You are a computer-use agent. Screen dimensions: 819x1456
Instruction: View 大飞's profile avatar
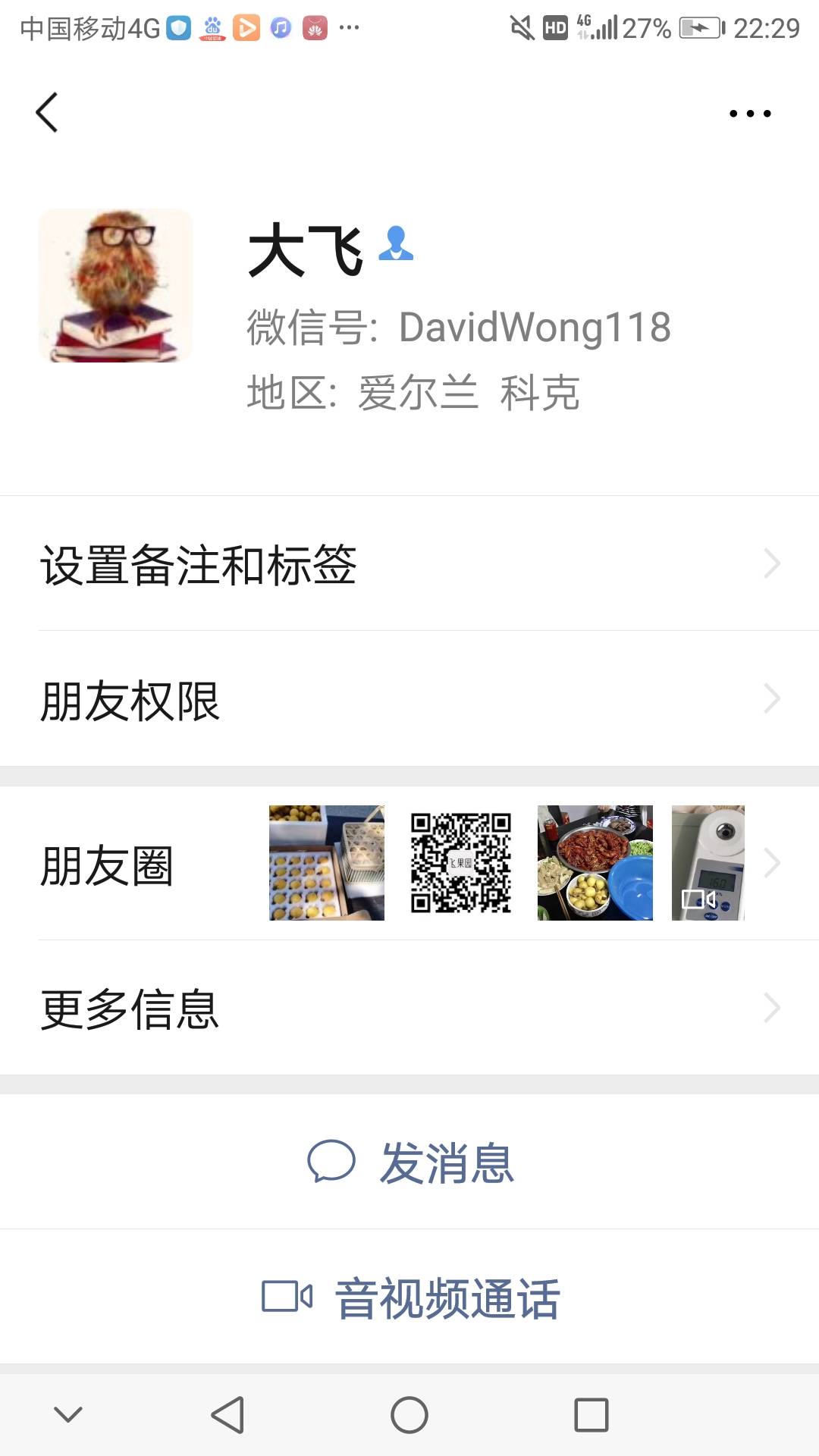coord(115,285)
